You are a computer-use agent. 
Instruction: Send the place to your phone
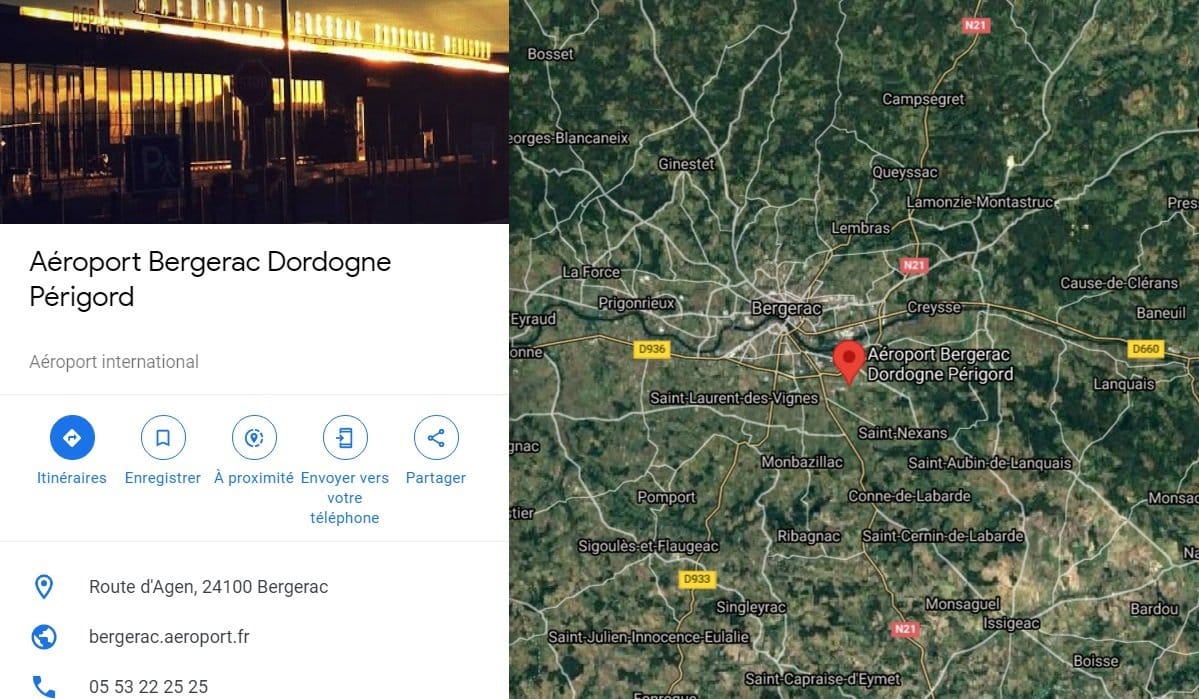[345, 438]
